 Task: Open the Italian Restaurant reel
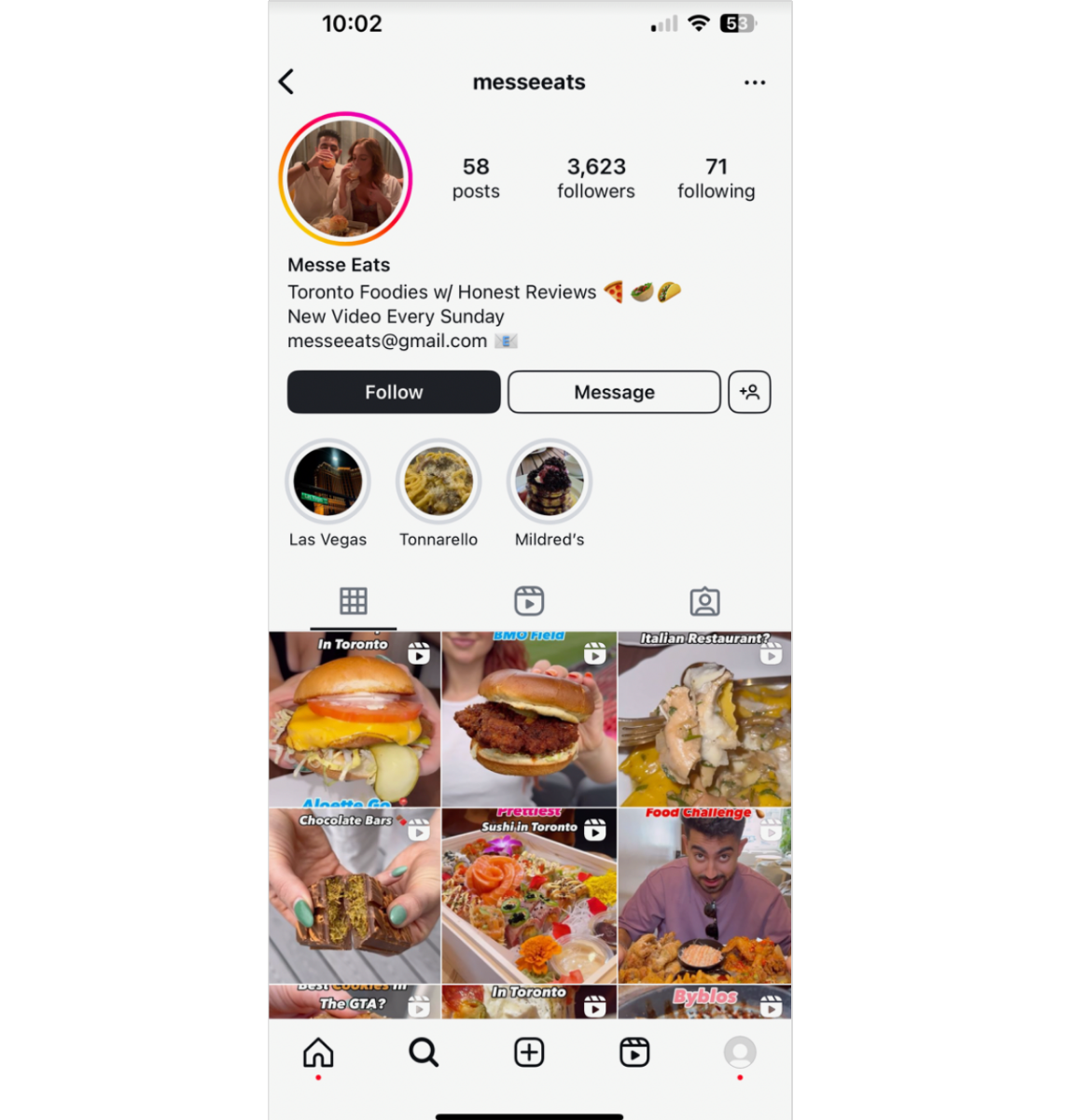click(x=704, y=719)
